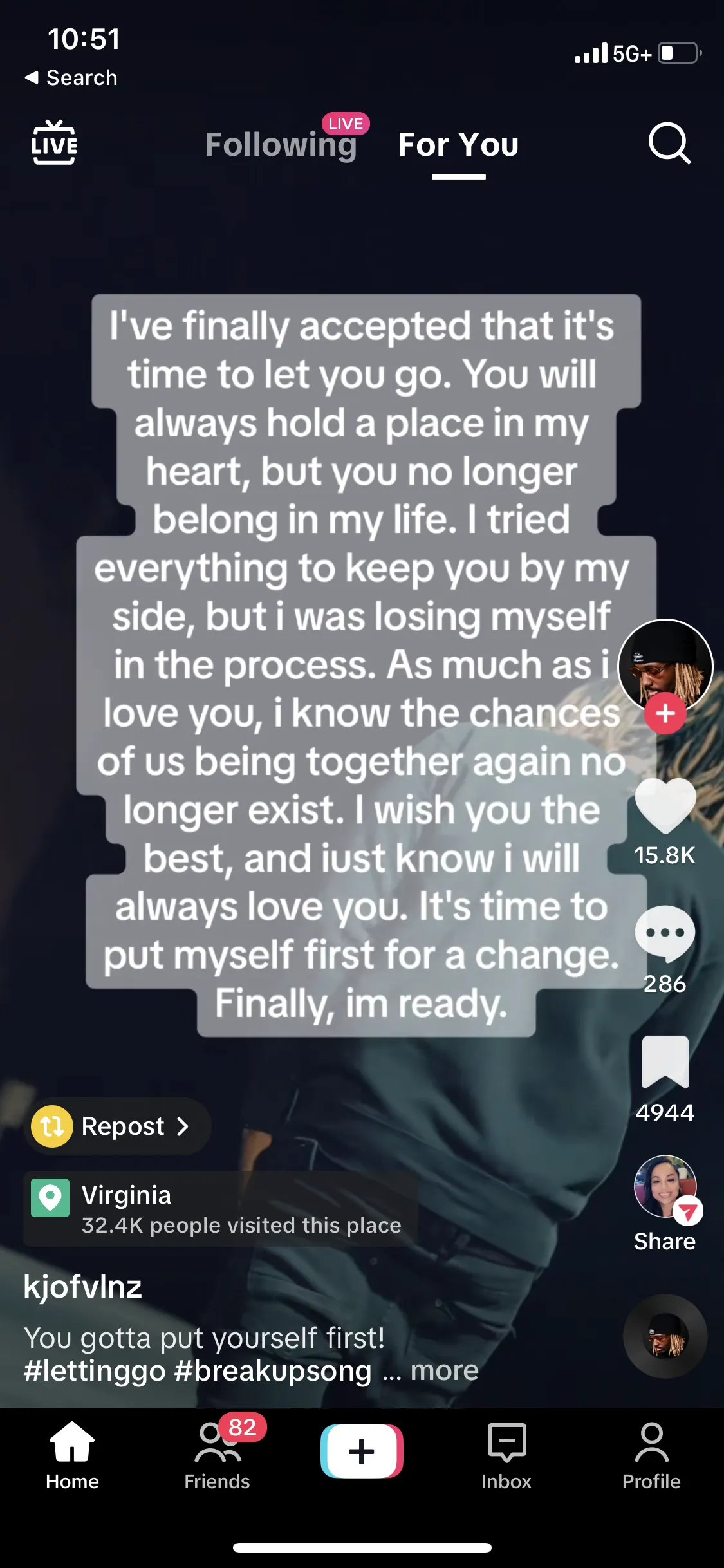This screenshot has width=724, height=1568.
Task: Expand caption with the more link
Action: tap(445, 1371)
